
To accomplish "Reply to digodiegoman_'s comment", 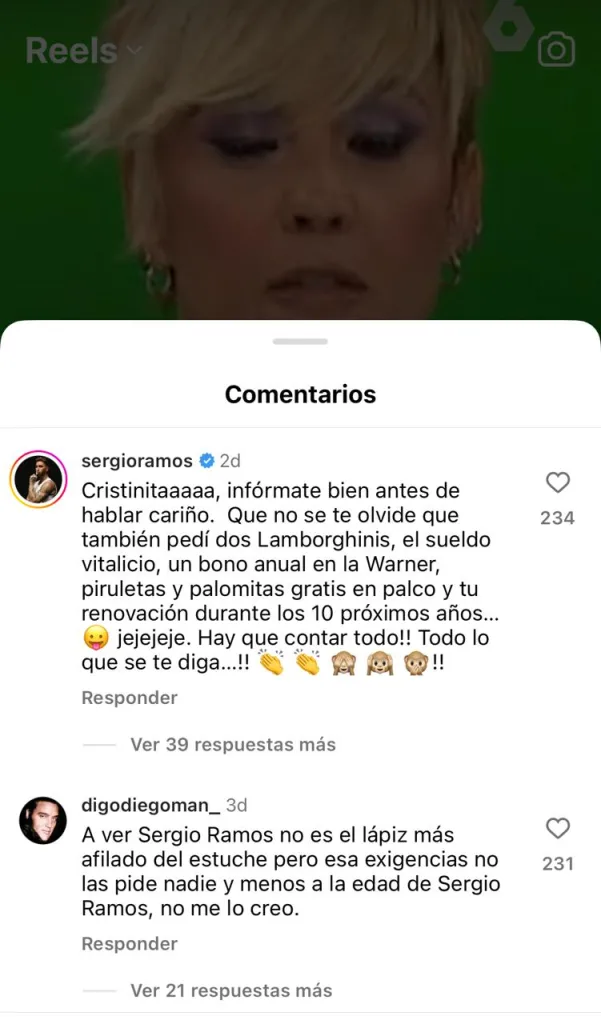I will pos(129,943).
